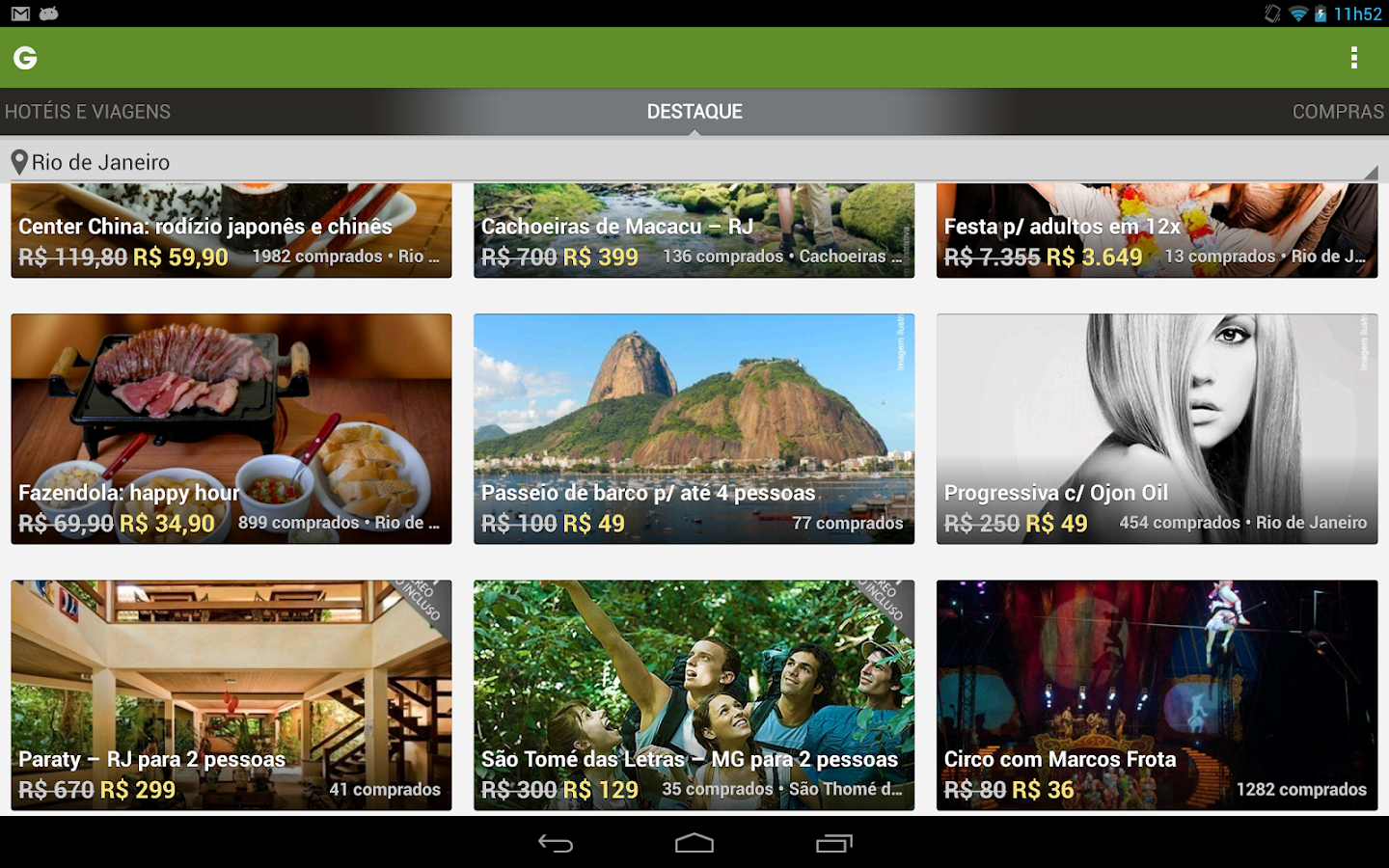1389x868 pixels.
Task: Switch to Hotéis e Viagens tab
Action: 88,112
